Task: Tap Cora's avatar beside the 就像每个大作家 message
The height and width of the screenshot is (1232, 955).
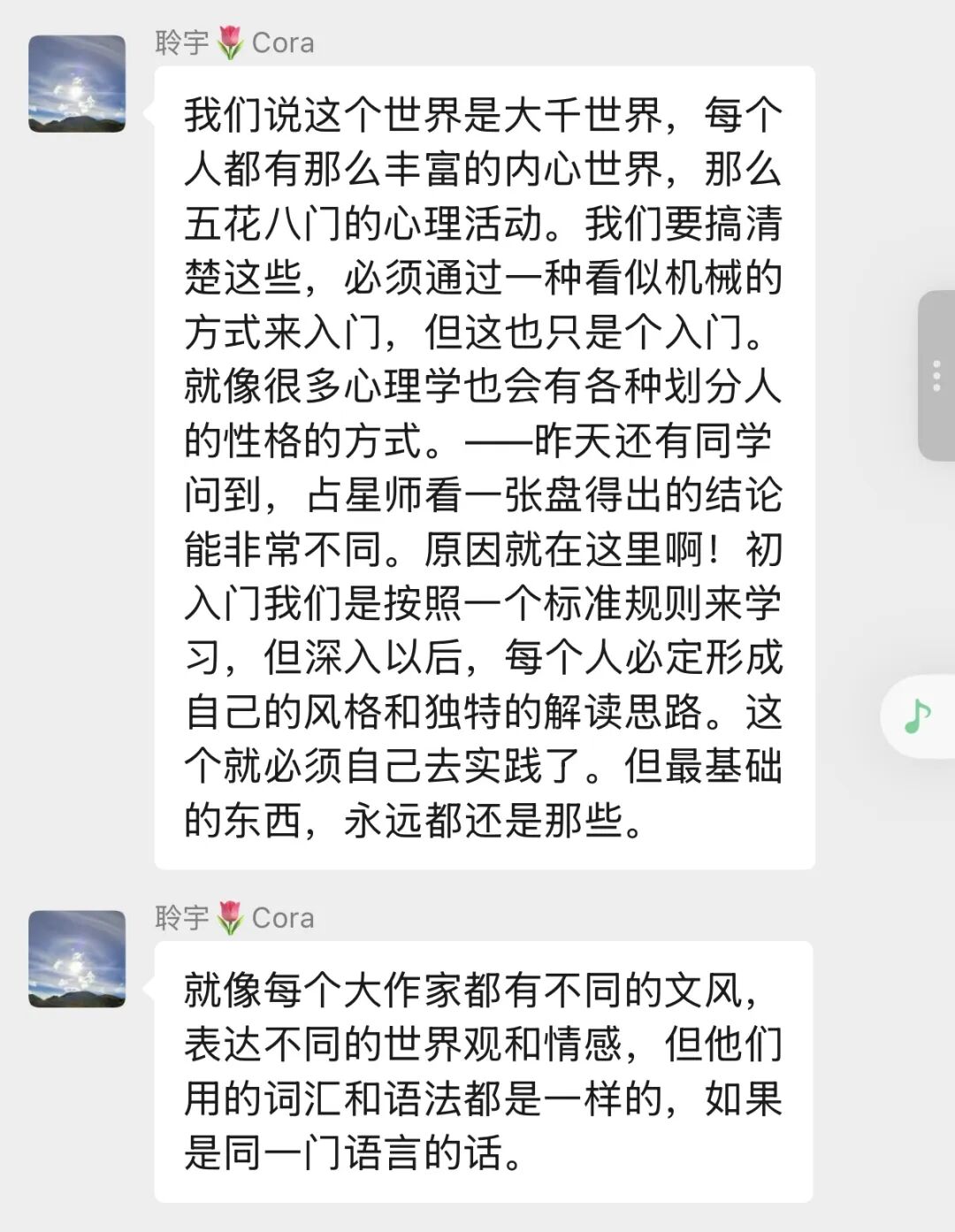Action: [77, 959]
